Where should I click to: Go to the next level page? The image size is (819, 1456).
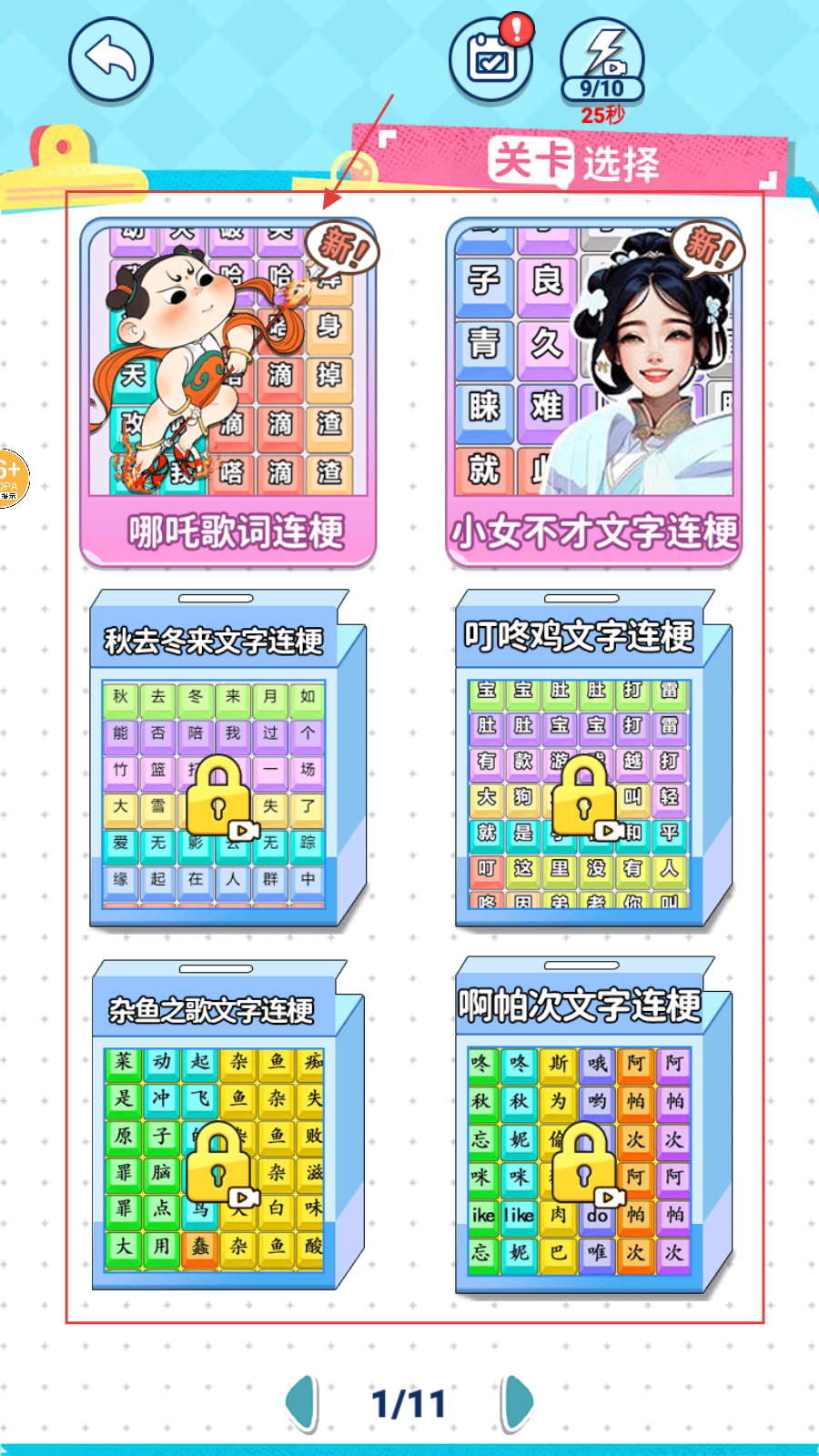(x=518, y=1402)
